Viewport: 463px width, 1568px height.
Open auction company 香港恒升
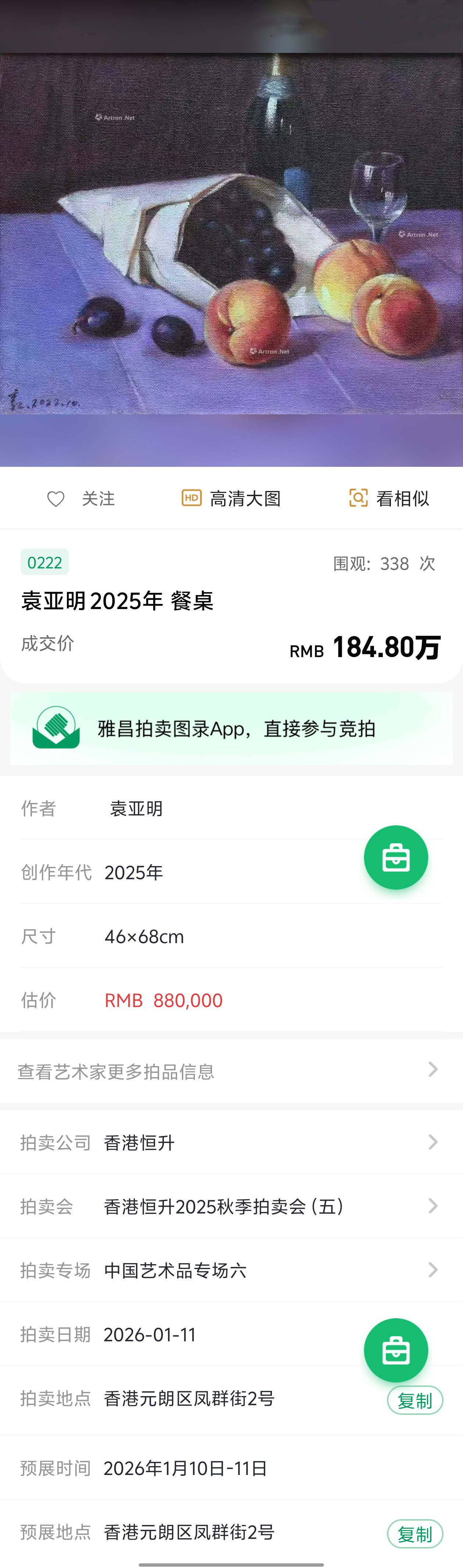232,1143
